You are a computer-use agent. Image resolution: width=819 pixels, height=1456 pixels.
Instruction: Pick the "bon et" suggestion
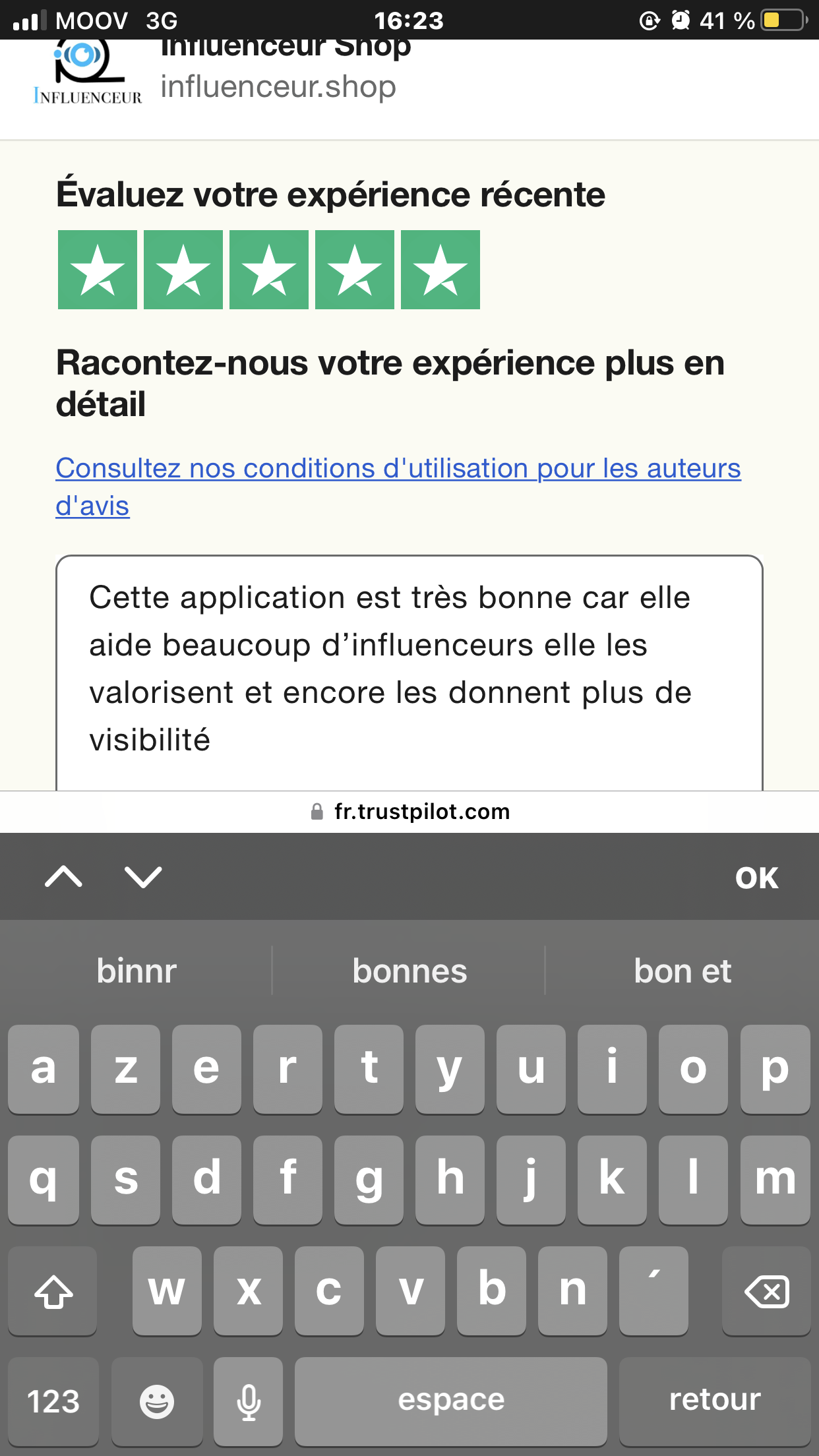click(x=682, y=971)
